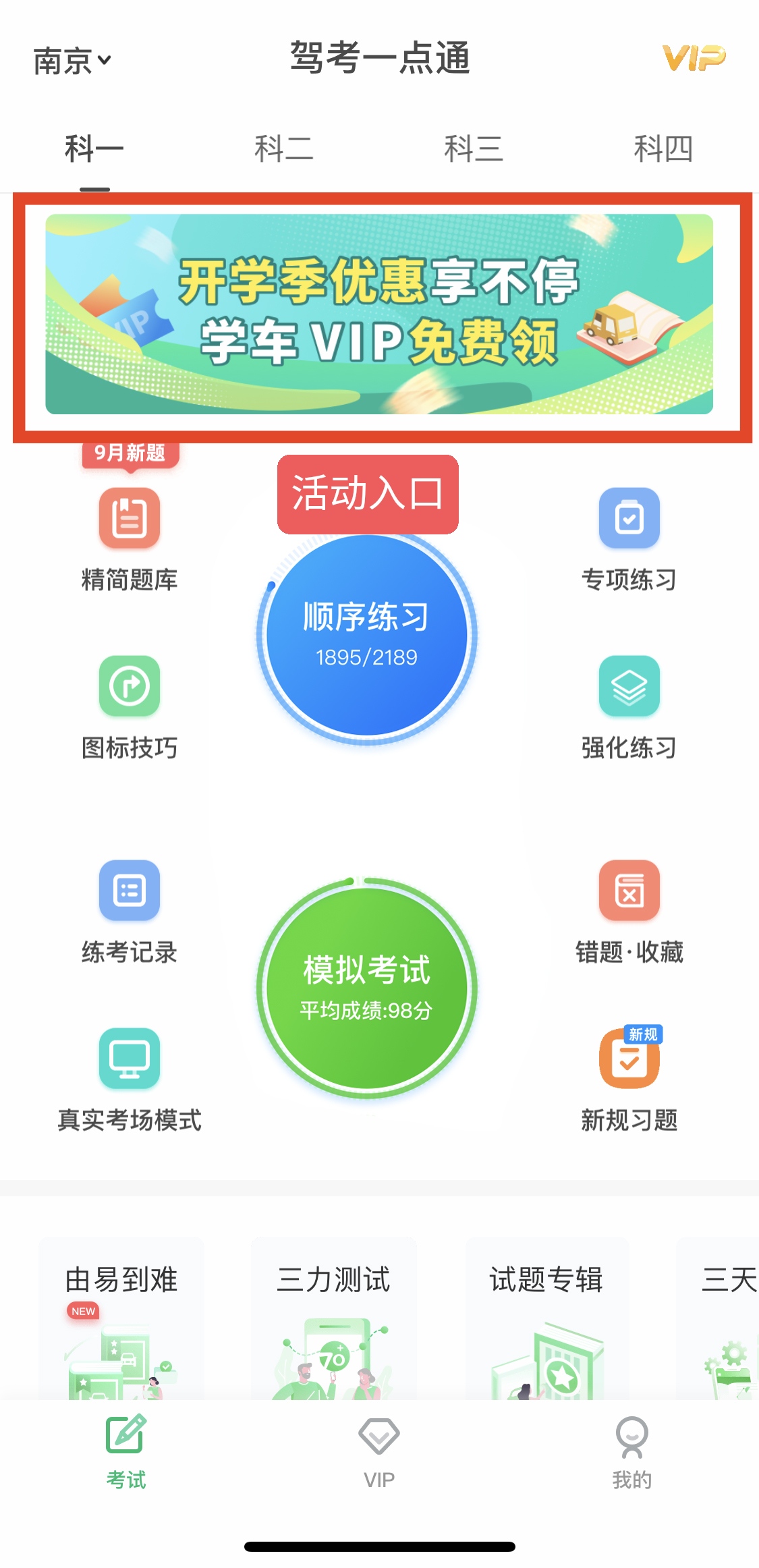View 练考记录
Screen dimensions: 759x1568
coord(130,910)
